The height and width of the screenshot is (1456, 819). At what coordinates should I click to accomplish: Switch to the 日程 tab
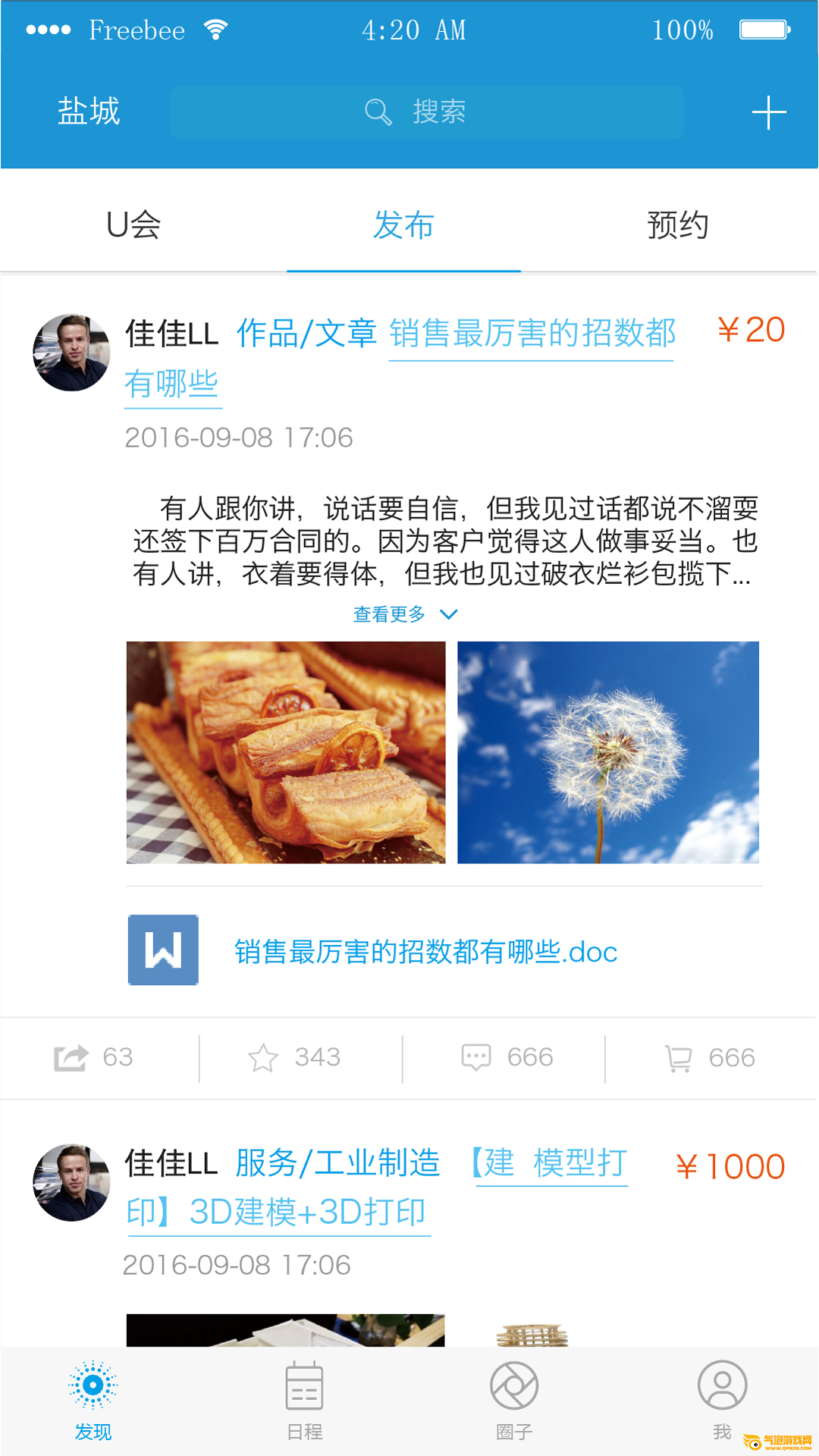pyautogui.click(x=304, y=1399)
